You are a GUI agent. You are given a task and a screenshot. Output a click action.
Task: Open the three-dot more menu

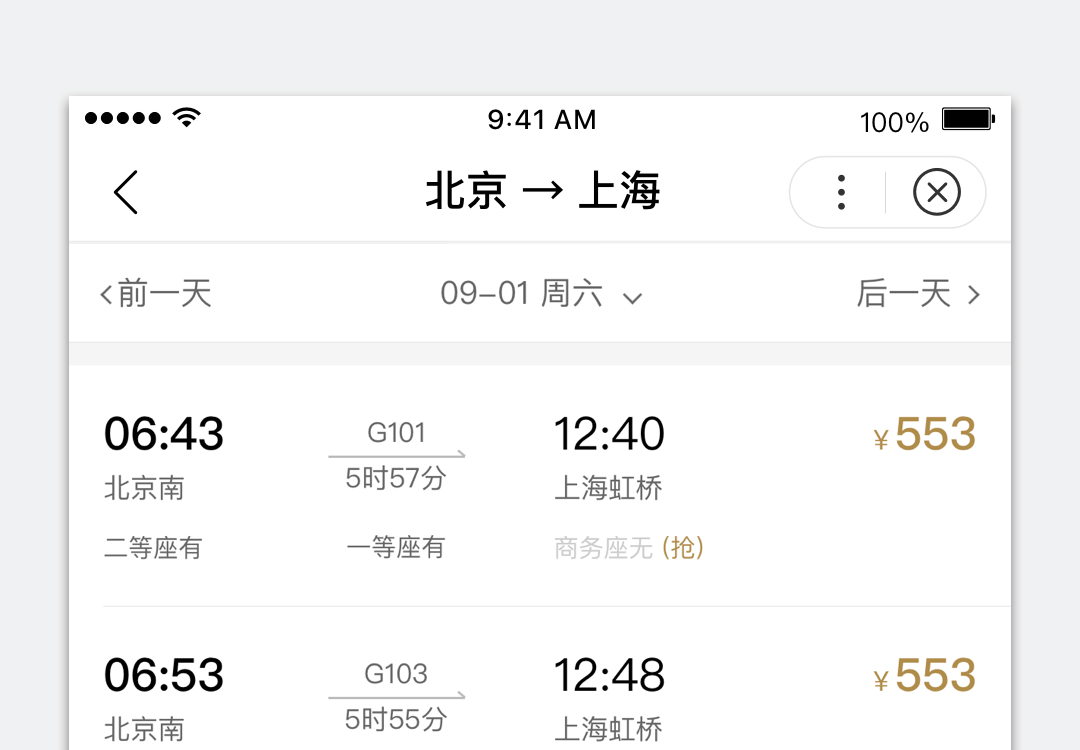[841, 192]
